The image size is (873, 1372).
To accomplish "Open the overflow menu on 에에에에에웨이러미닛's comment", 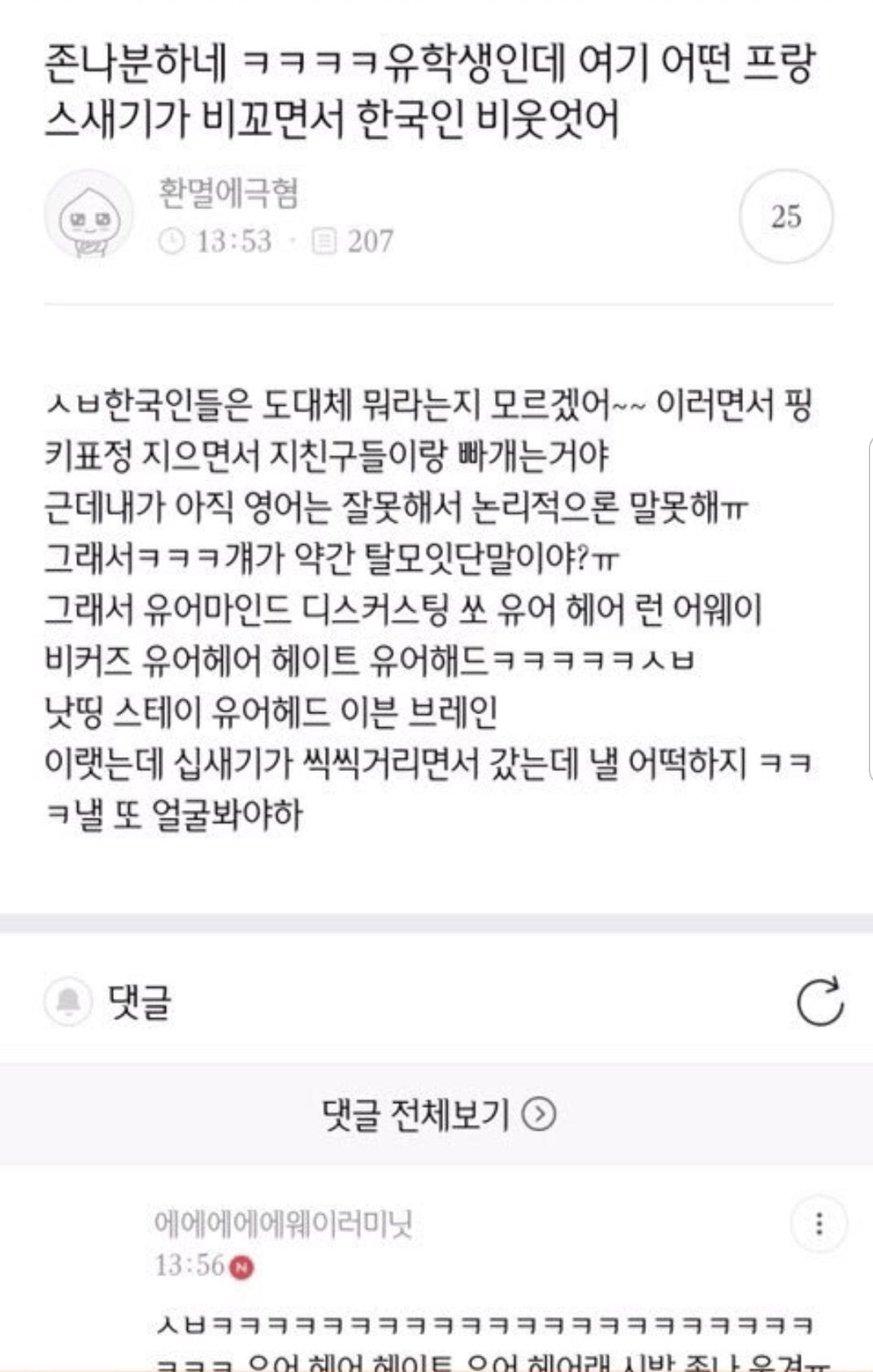I will [x=819, y=1223].
